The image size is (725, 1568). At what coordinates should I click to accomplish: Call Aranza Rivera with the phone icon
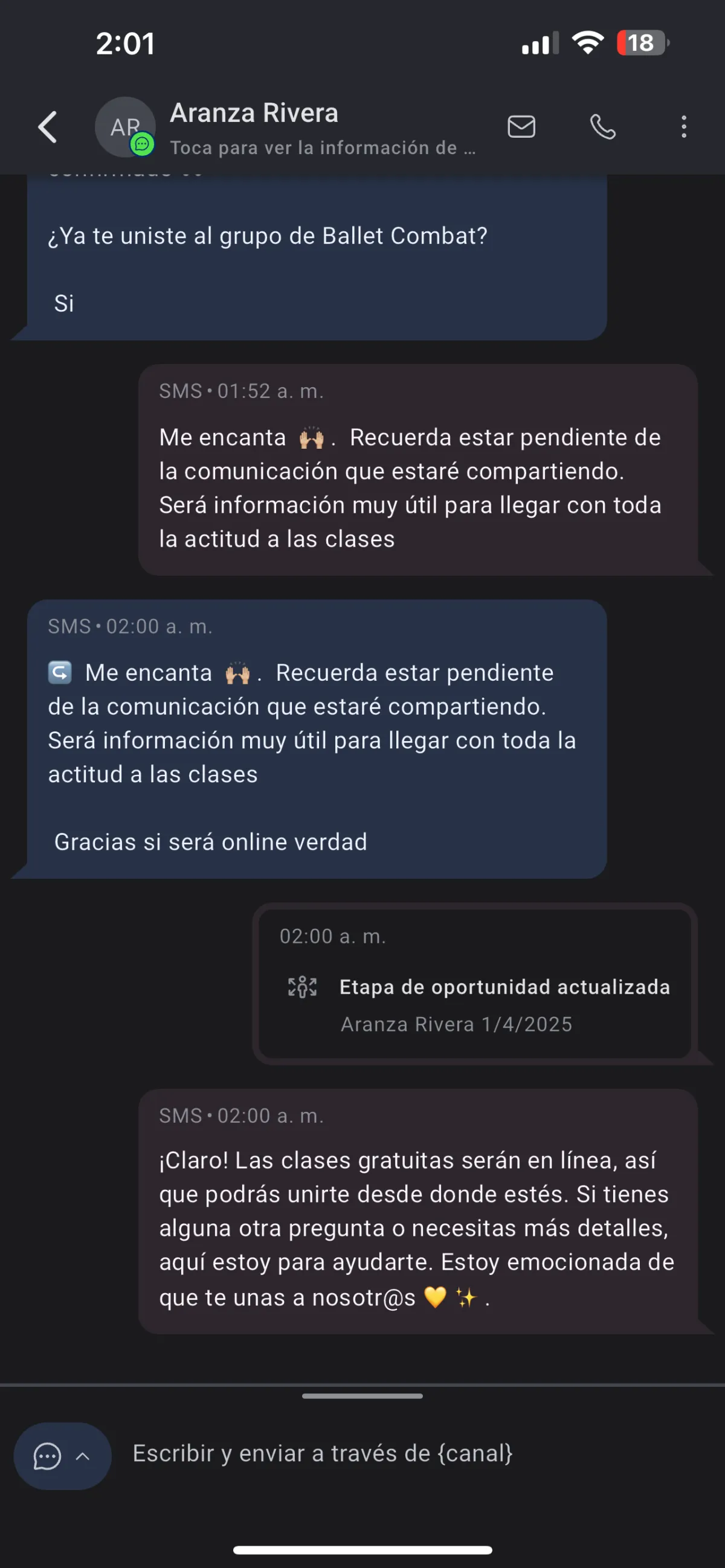(602, 127)
